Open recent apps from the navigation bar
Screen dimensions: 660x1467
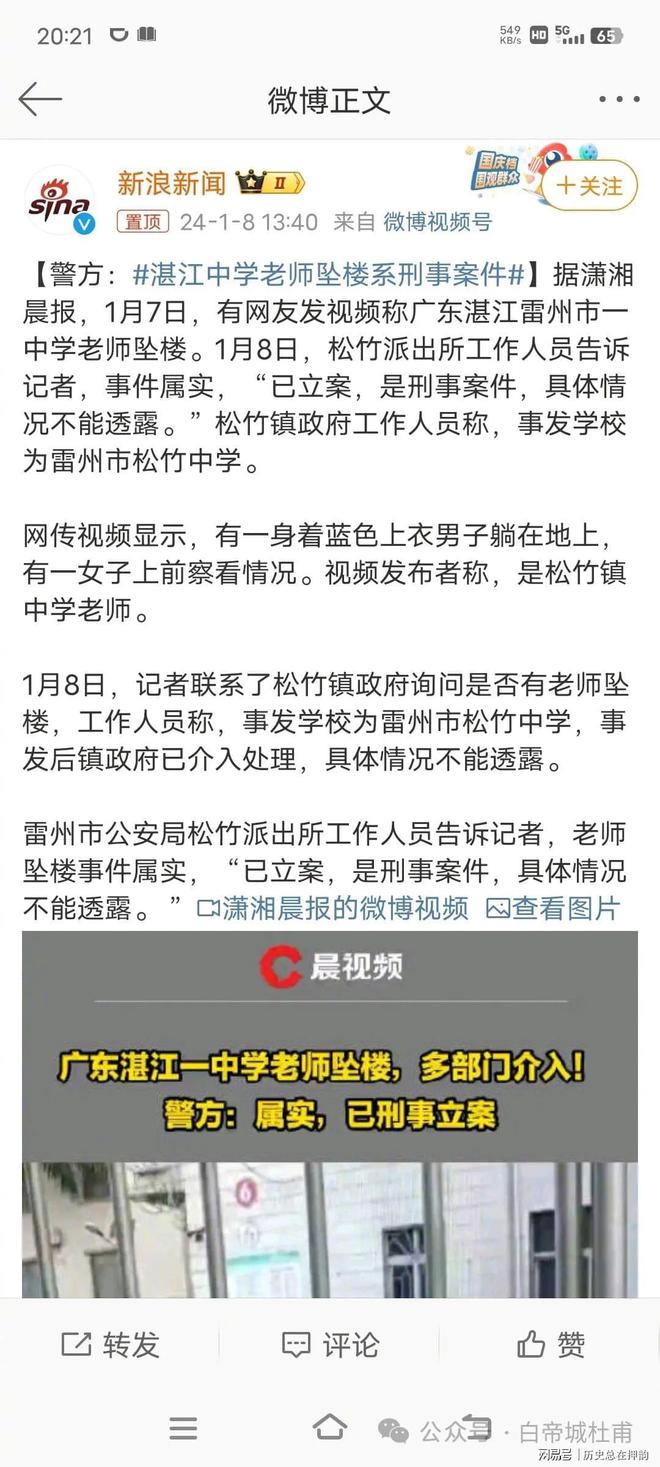[x=183, y=1428]
